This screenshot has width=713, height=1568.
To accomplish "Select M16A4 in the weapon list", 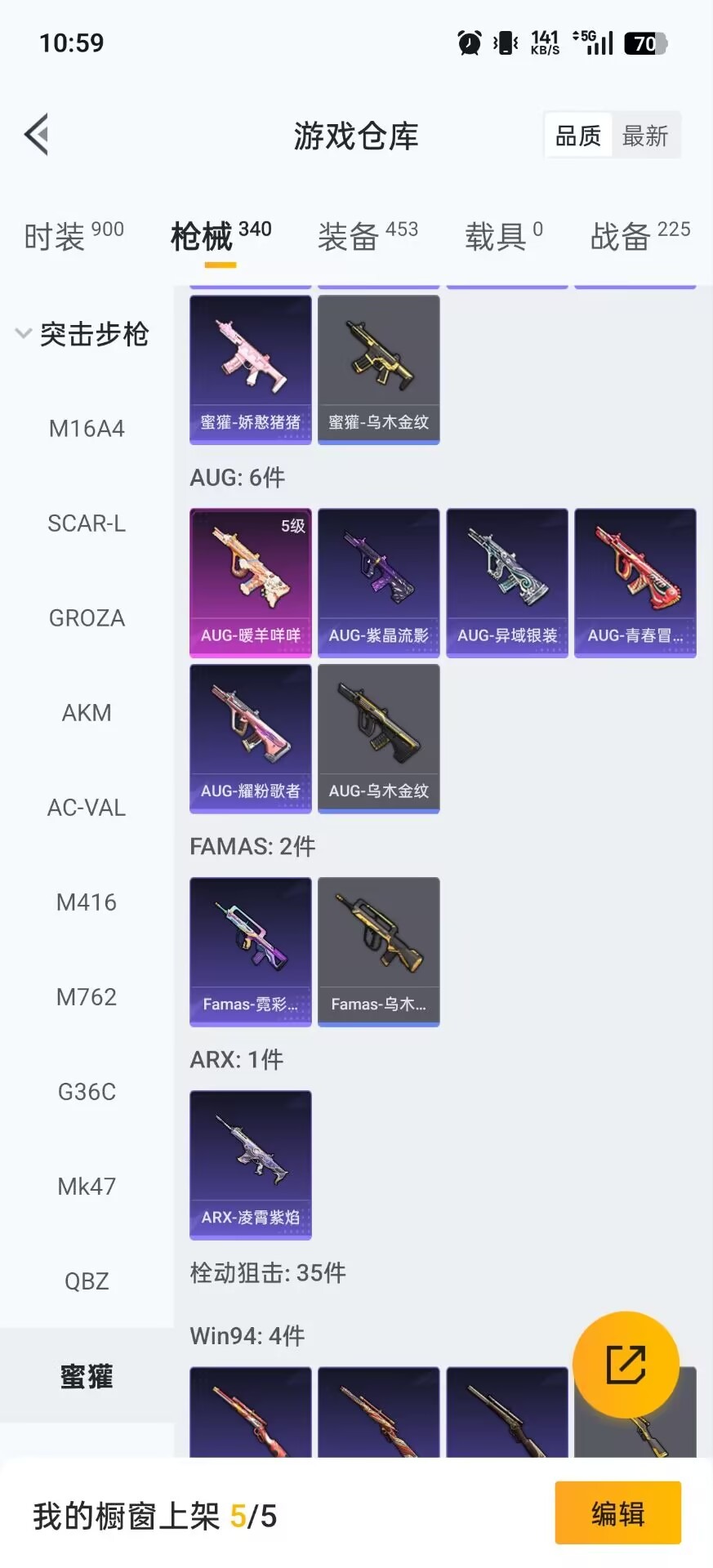I will pyautogui.click(x=87, y=428).
